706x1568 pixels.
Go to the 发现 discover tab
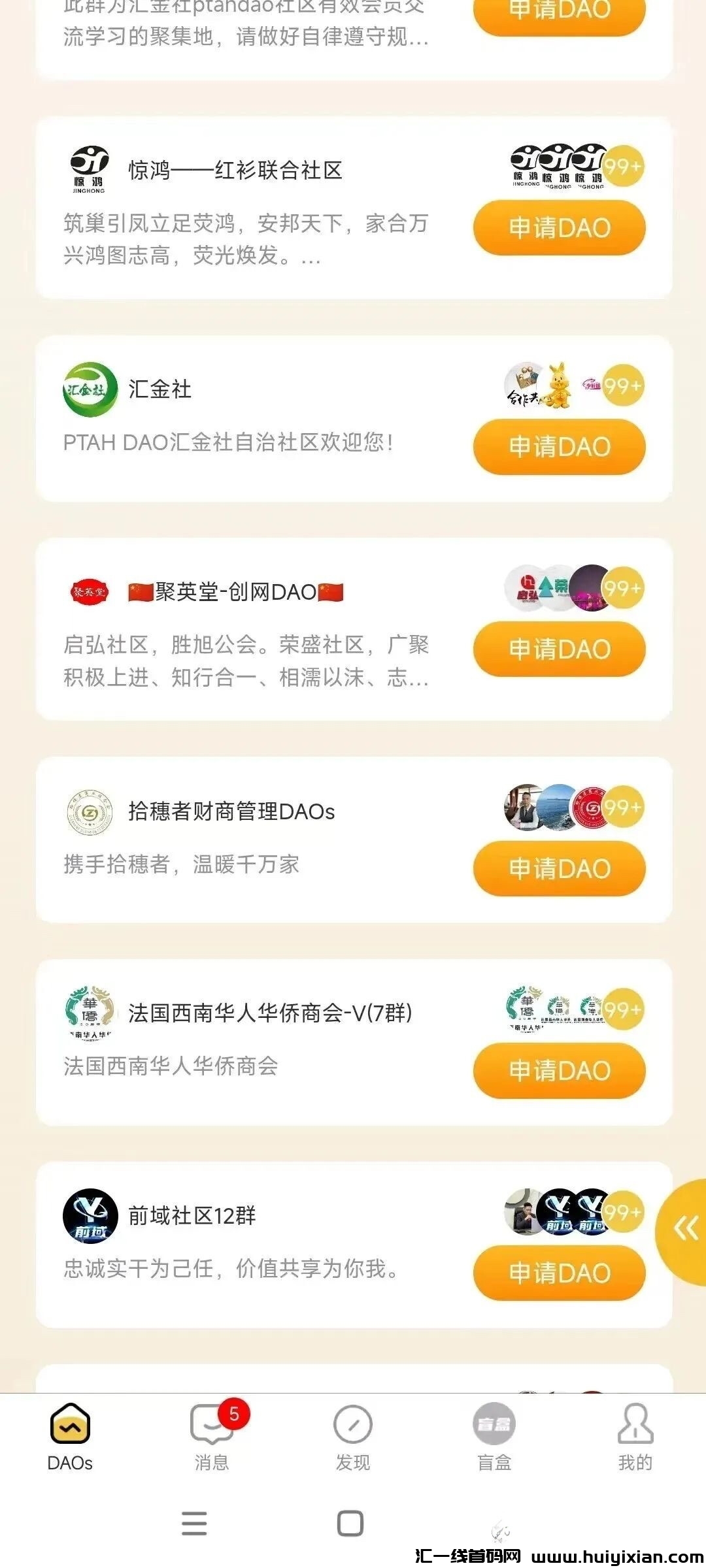click(353, 1437)
